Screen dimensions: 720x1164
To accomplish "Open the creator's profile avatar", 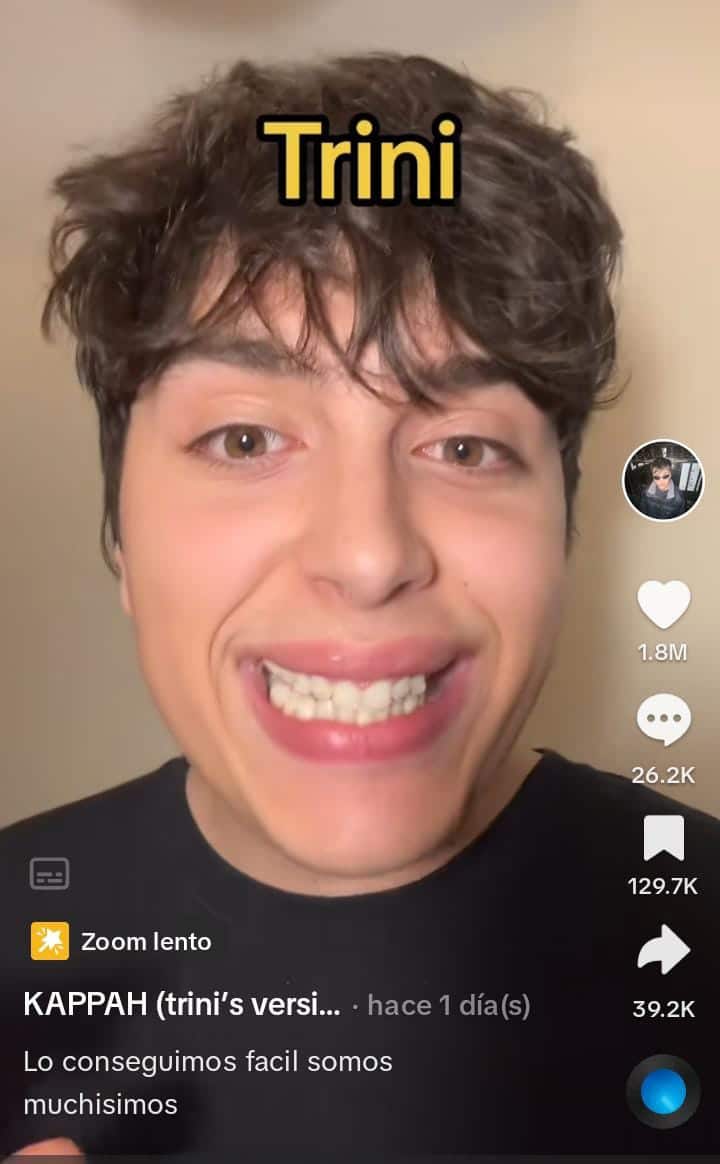I will (663, 480).
